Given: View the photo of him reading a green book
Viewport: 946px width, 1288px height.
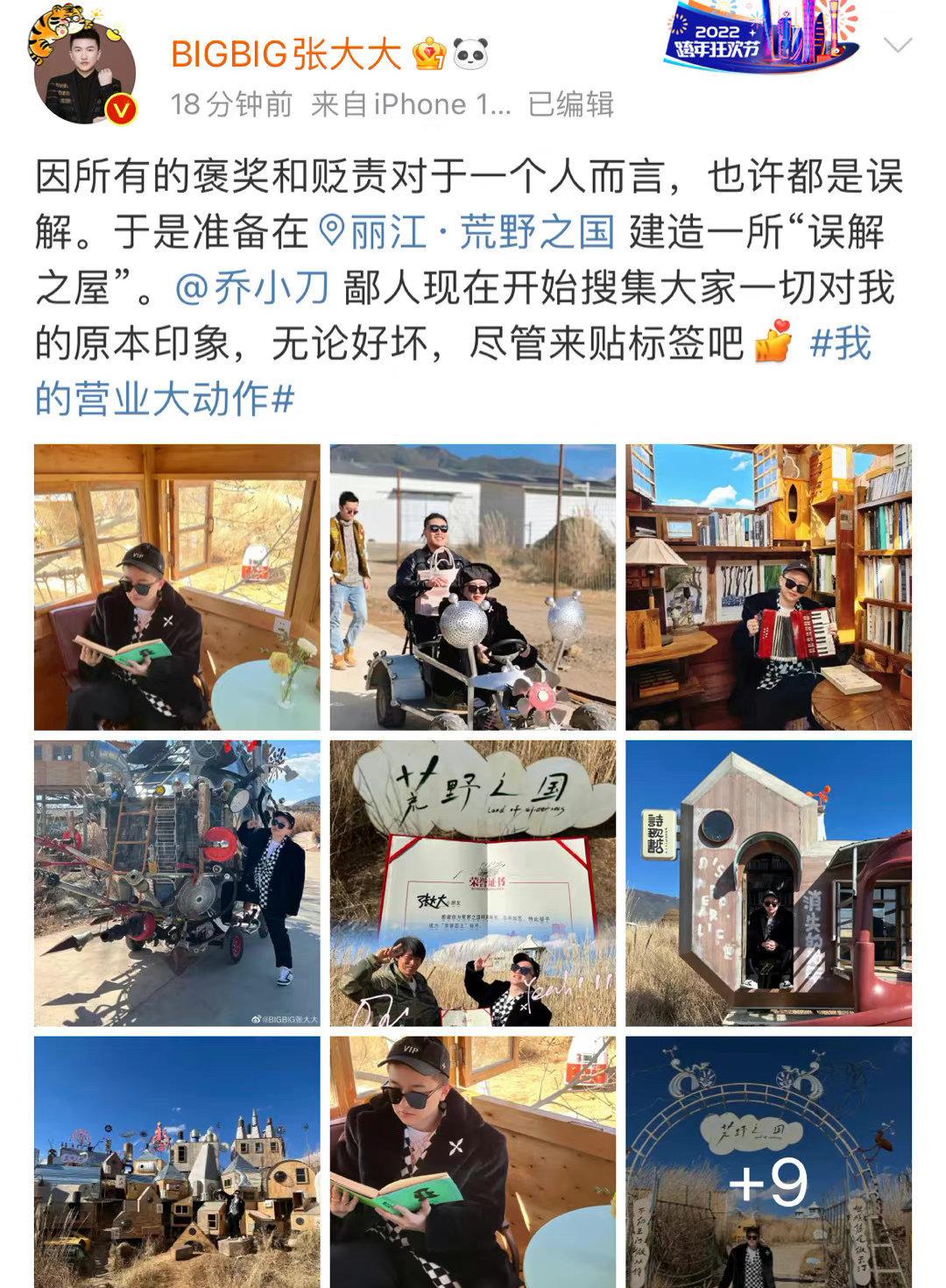Looking at the screenshot, I should point(177,587).
